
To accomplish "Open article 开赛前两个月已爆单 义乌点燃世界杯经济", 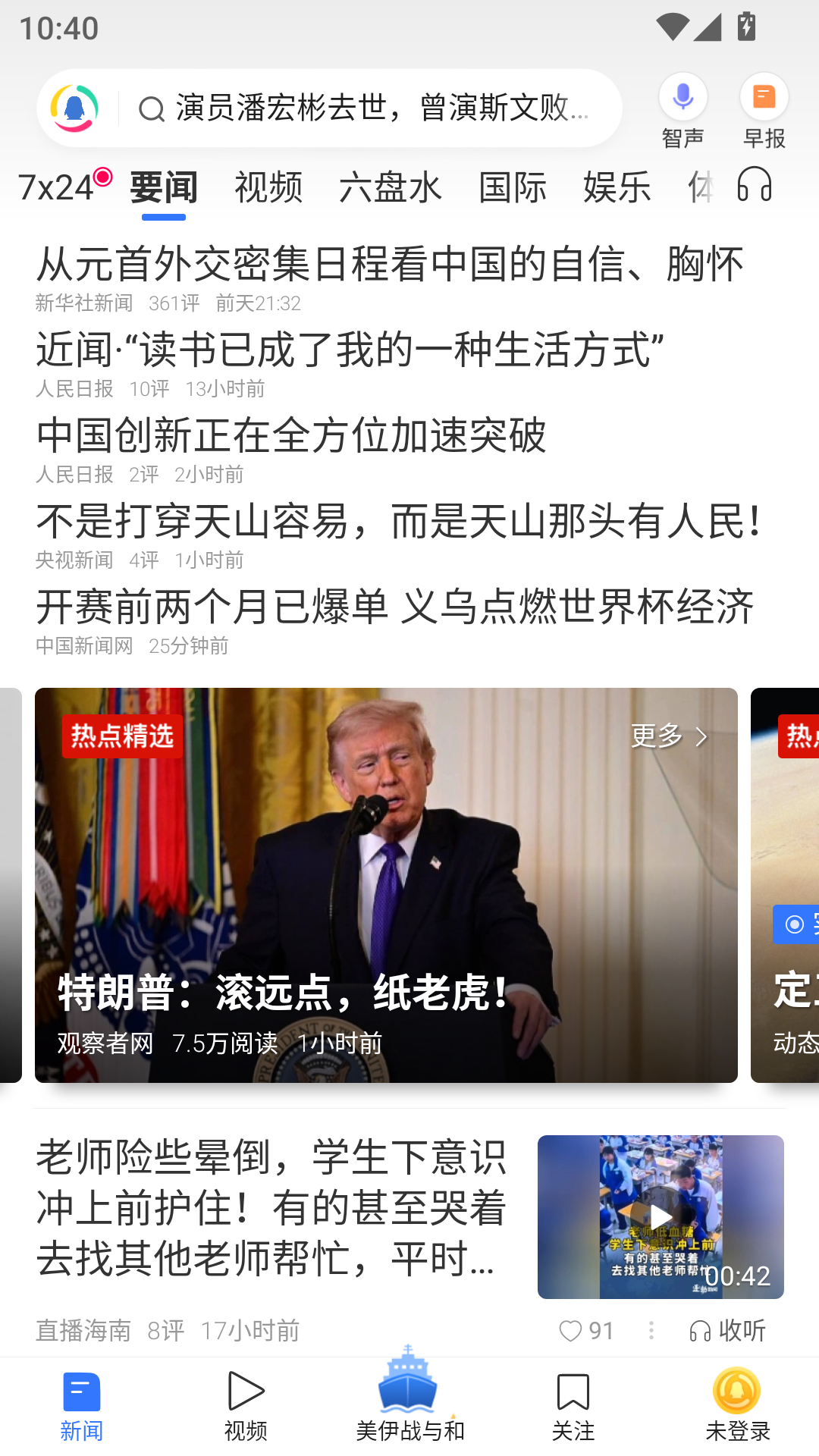I will (394, 607).
